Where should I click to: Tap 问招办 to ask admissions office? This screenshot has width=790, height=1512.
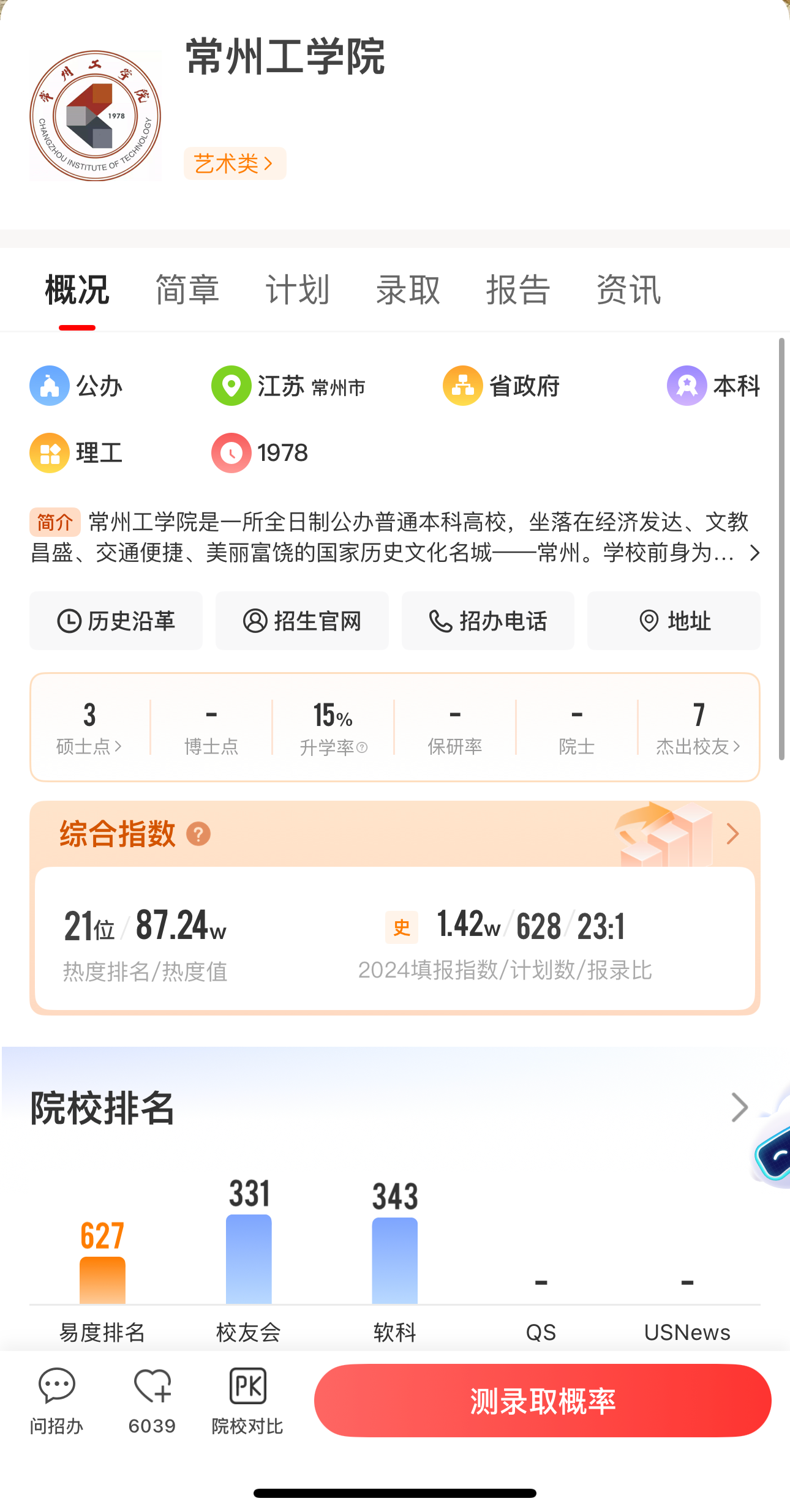[x=56, y=1401]
